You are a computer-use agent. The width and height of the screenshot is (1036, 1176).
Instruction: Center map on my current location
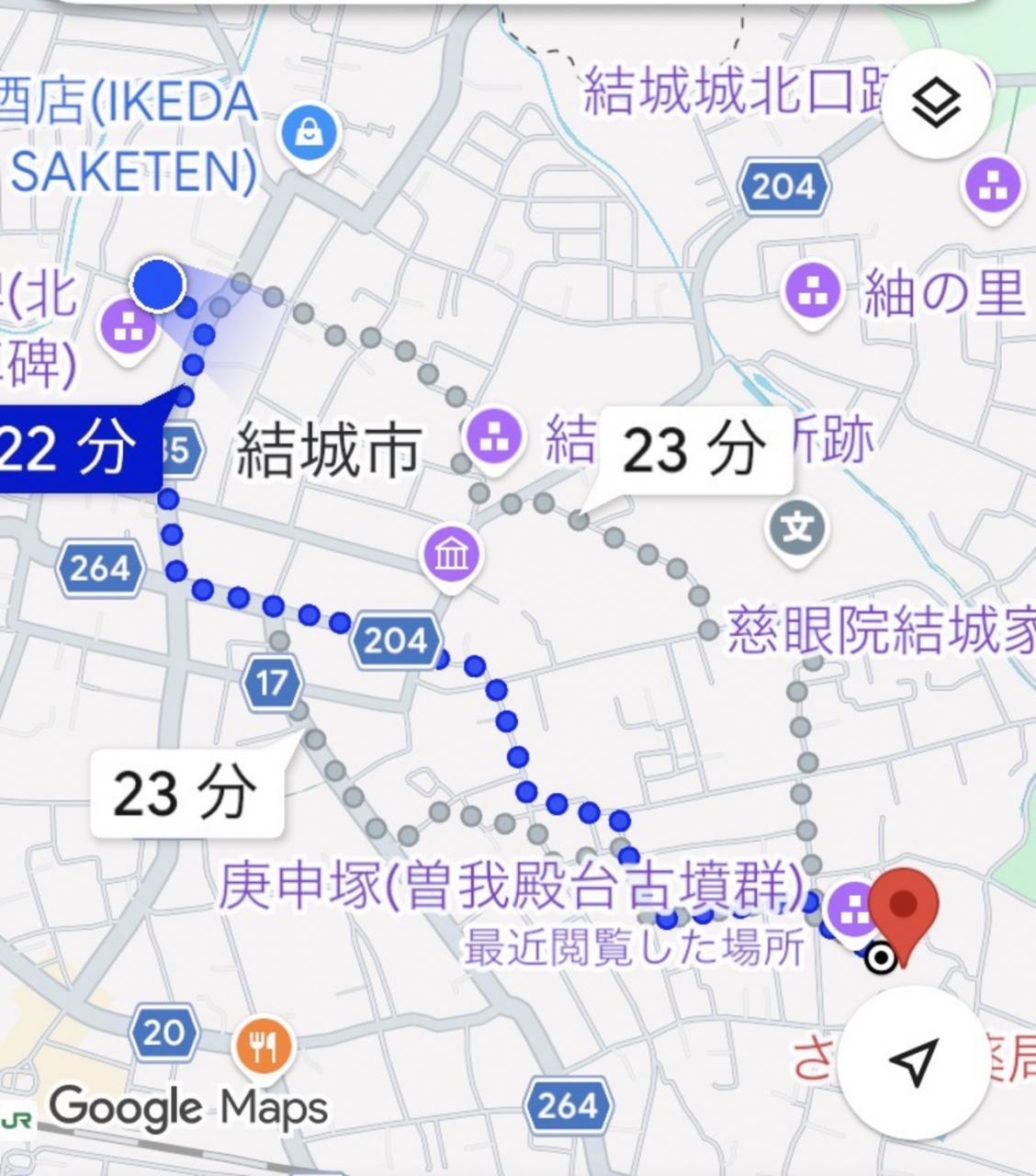(914, 1061)
